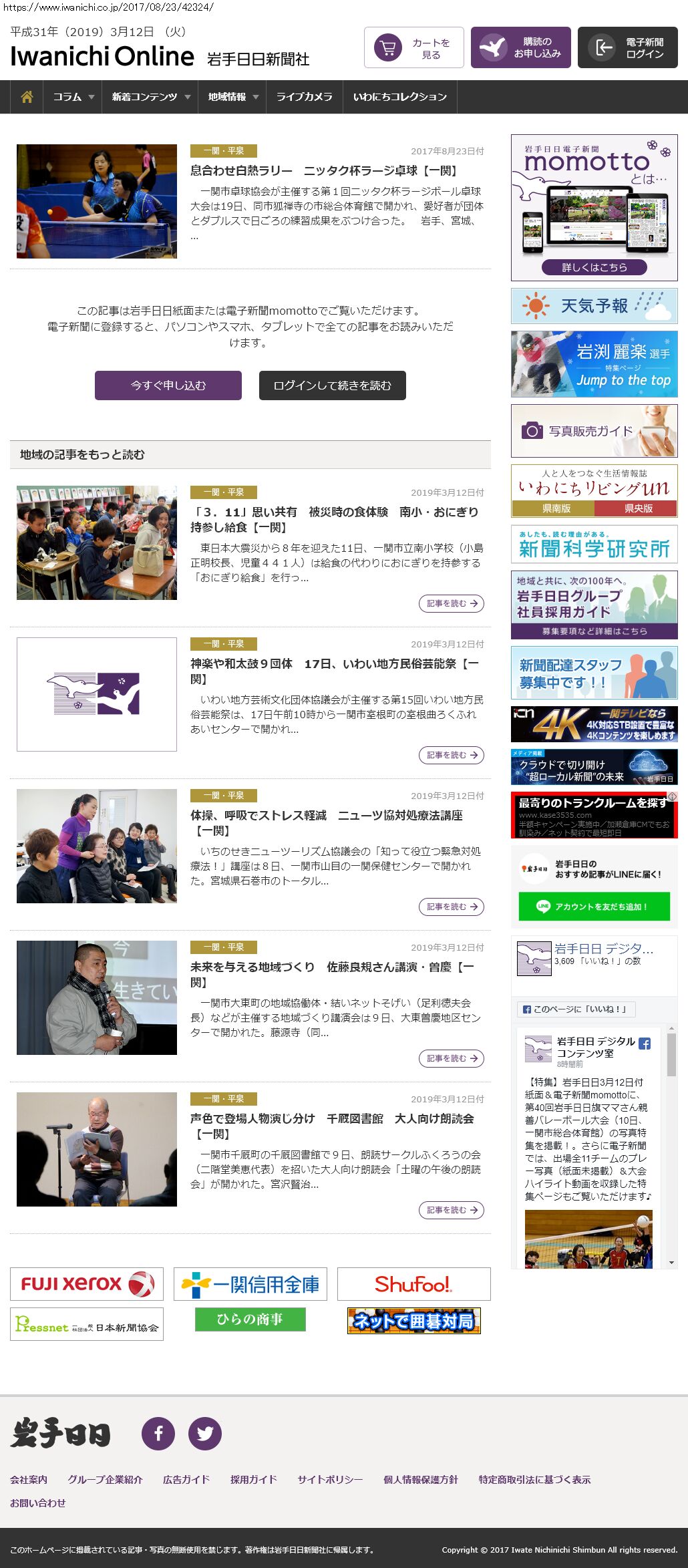Expand the コラム dropdown menu

[x=73, y=97]
